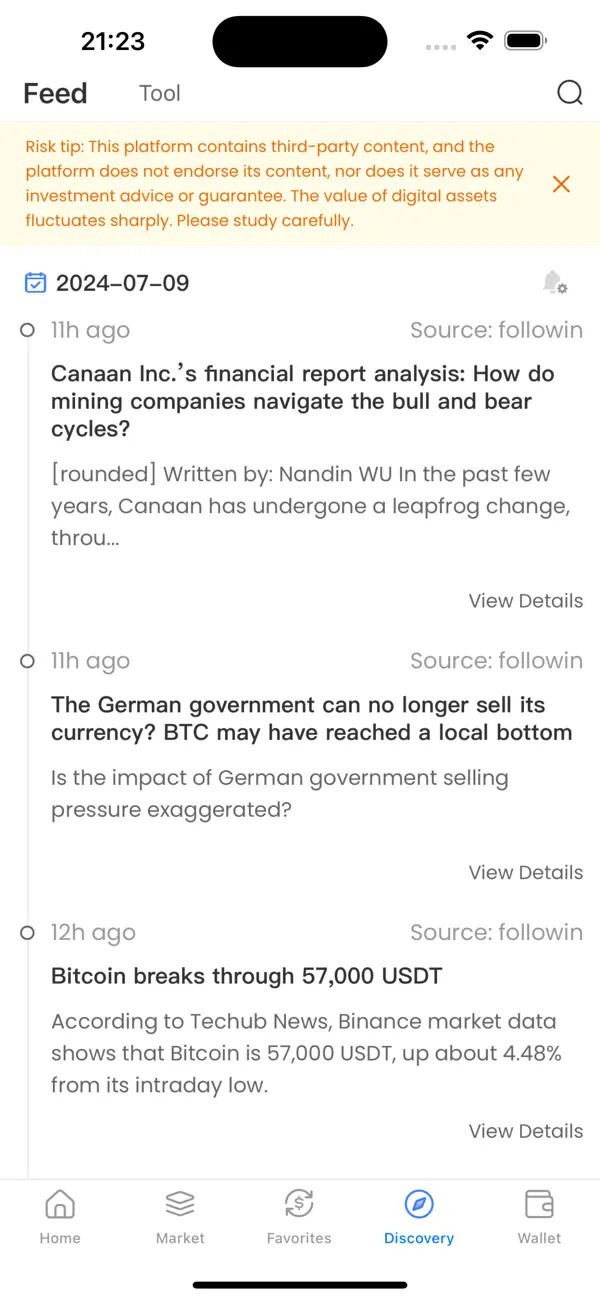
Task: Open Bitcoin breaks through 57,000 USDT news
Action: [x=246, y=976]
